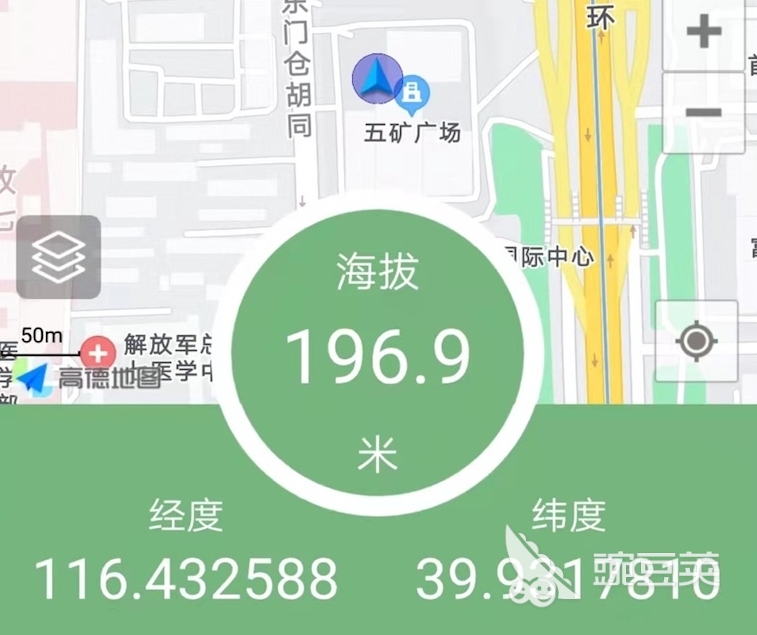757x635 pixels.
Task: Recenter map on current location
Action: point(696,342)
